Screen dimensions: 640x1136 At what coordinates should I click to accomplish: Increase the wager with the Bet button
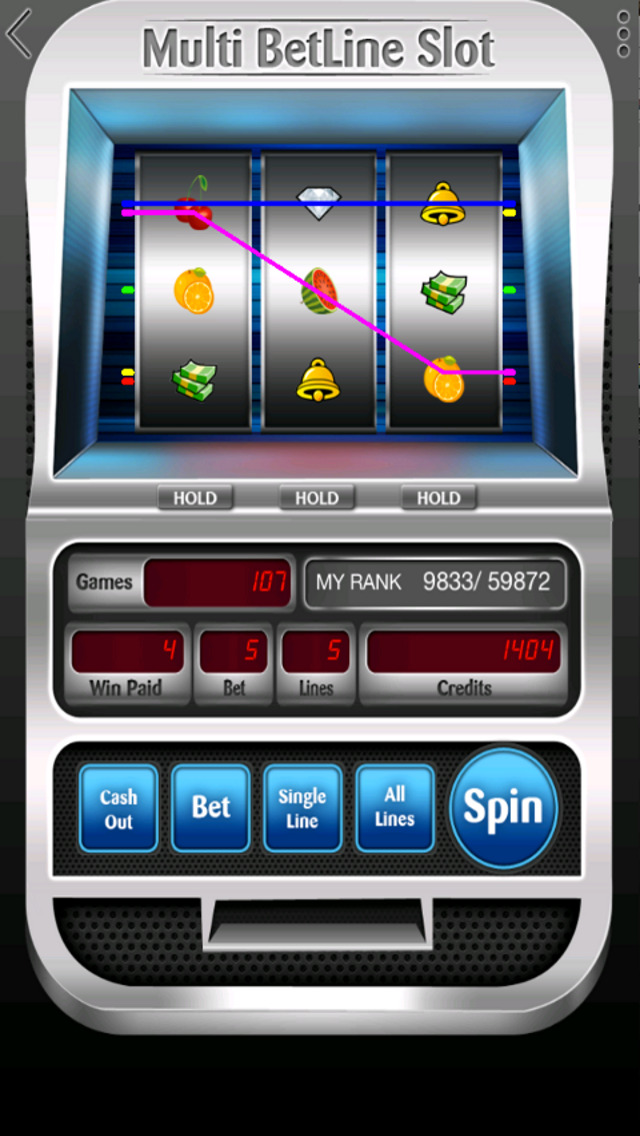(x=211, y=809)
